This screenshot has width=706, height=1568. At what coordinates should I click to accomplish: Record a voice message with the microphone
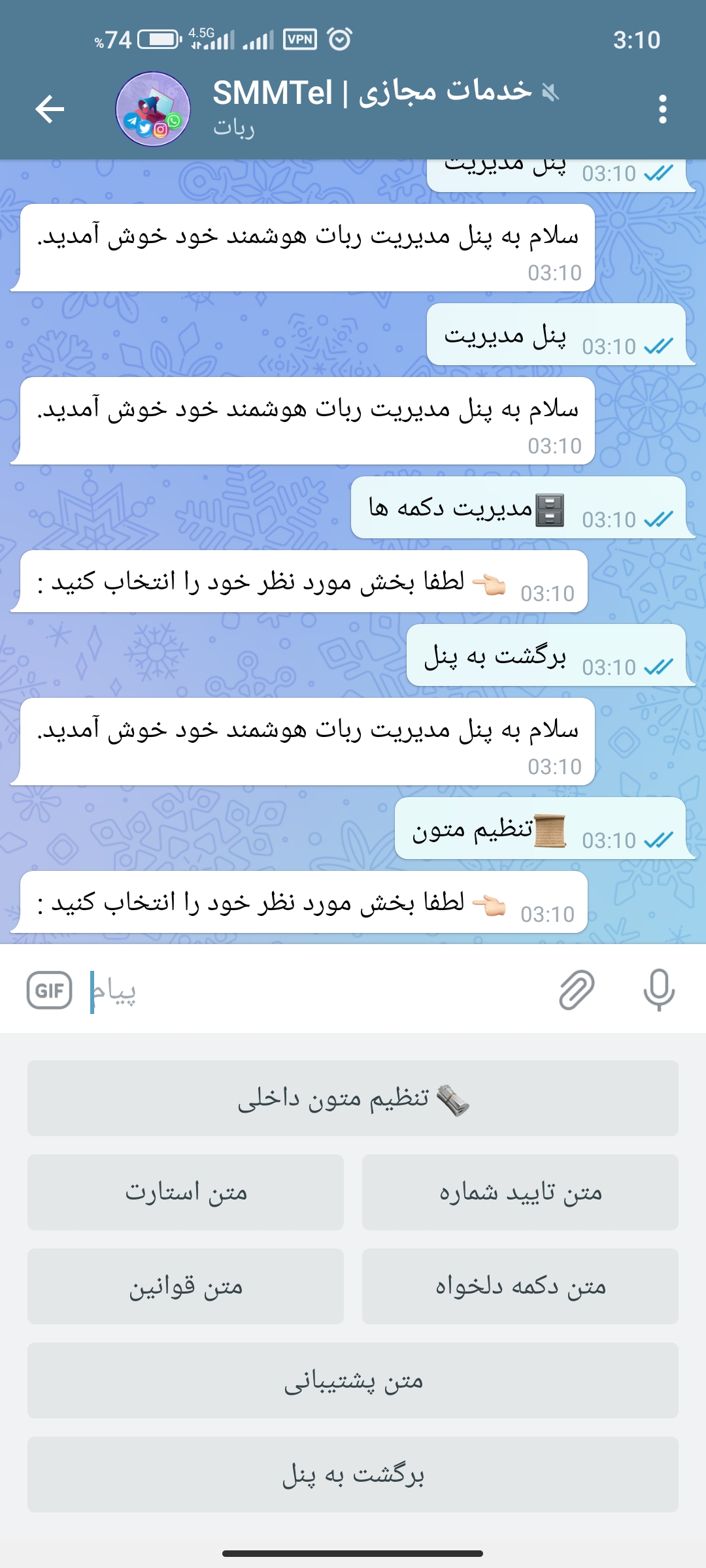point(658,990)
